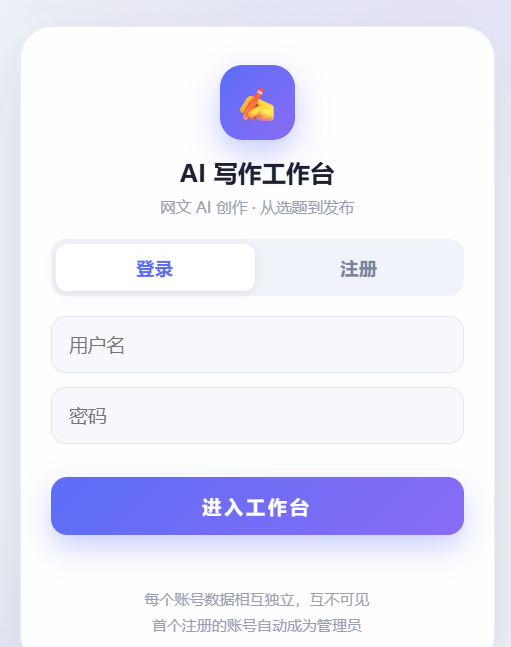Viewport: 511px width, 647px height.
Task: Tap the 密码 password field
Action: 257,416
